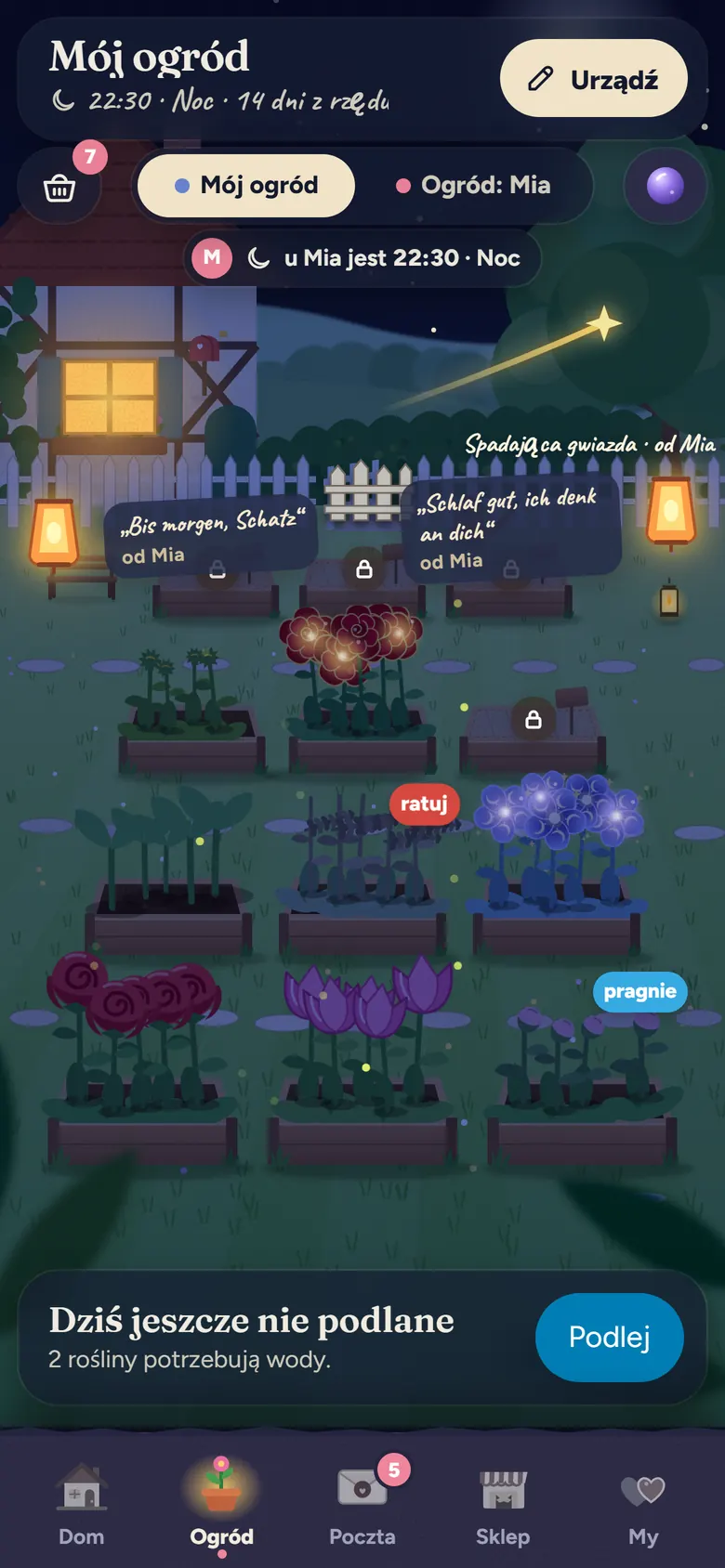Image resolution: width=725 pixels, height=1568 pixels.
Task: Tap the pragnie badge on thirsty plant
Action: coord(640,991)
